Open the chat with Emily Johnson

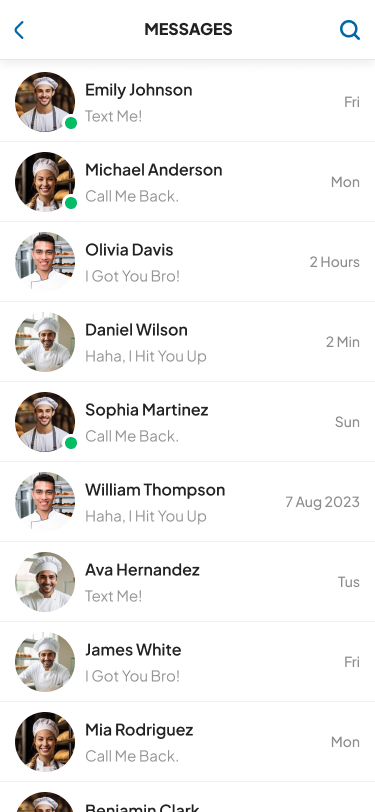[x=188, y=102]
